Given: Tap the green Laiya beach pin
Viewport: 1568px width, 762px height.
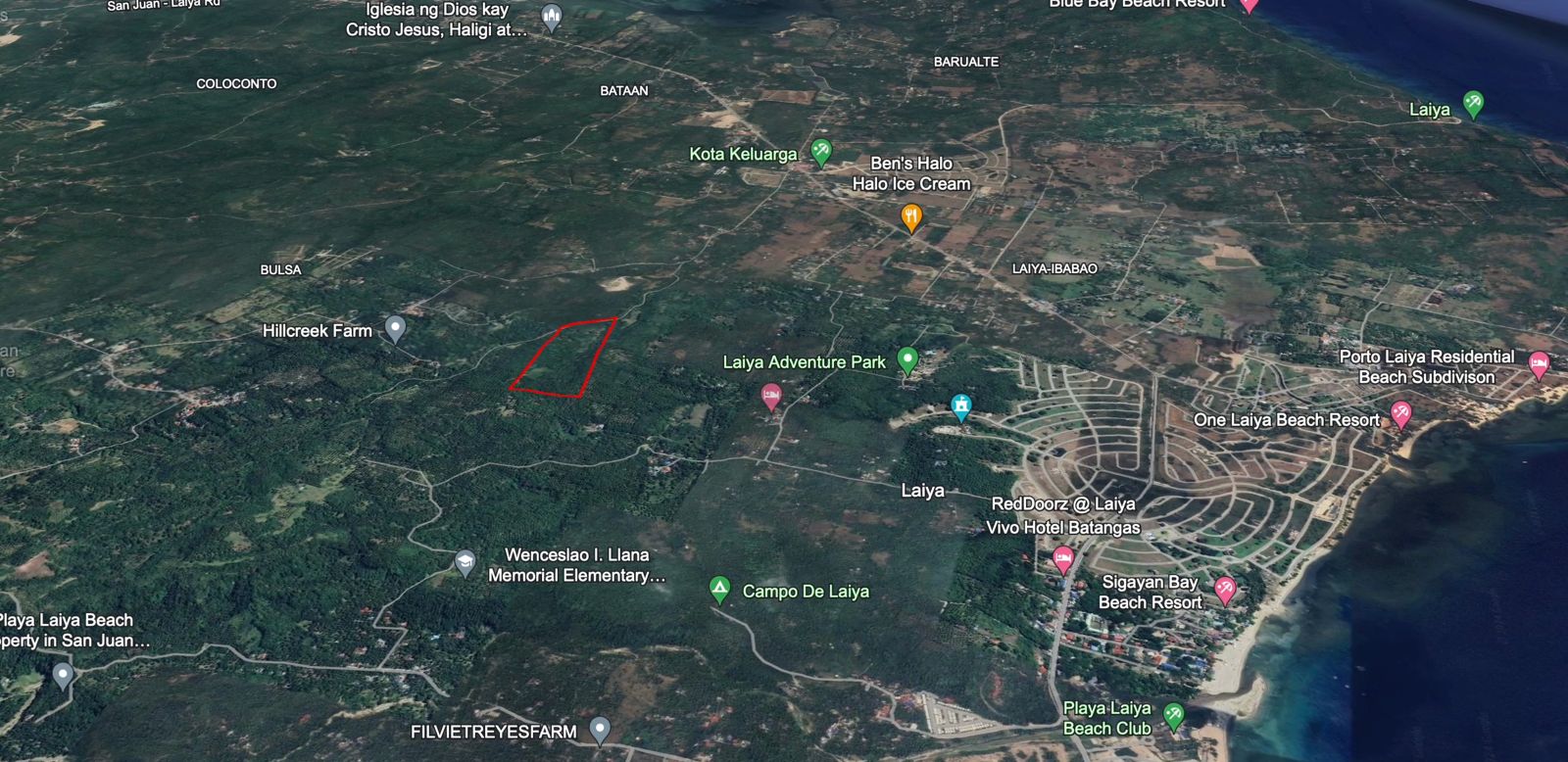Looking at the screenshot, I should 1472,102.
